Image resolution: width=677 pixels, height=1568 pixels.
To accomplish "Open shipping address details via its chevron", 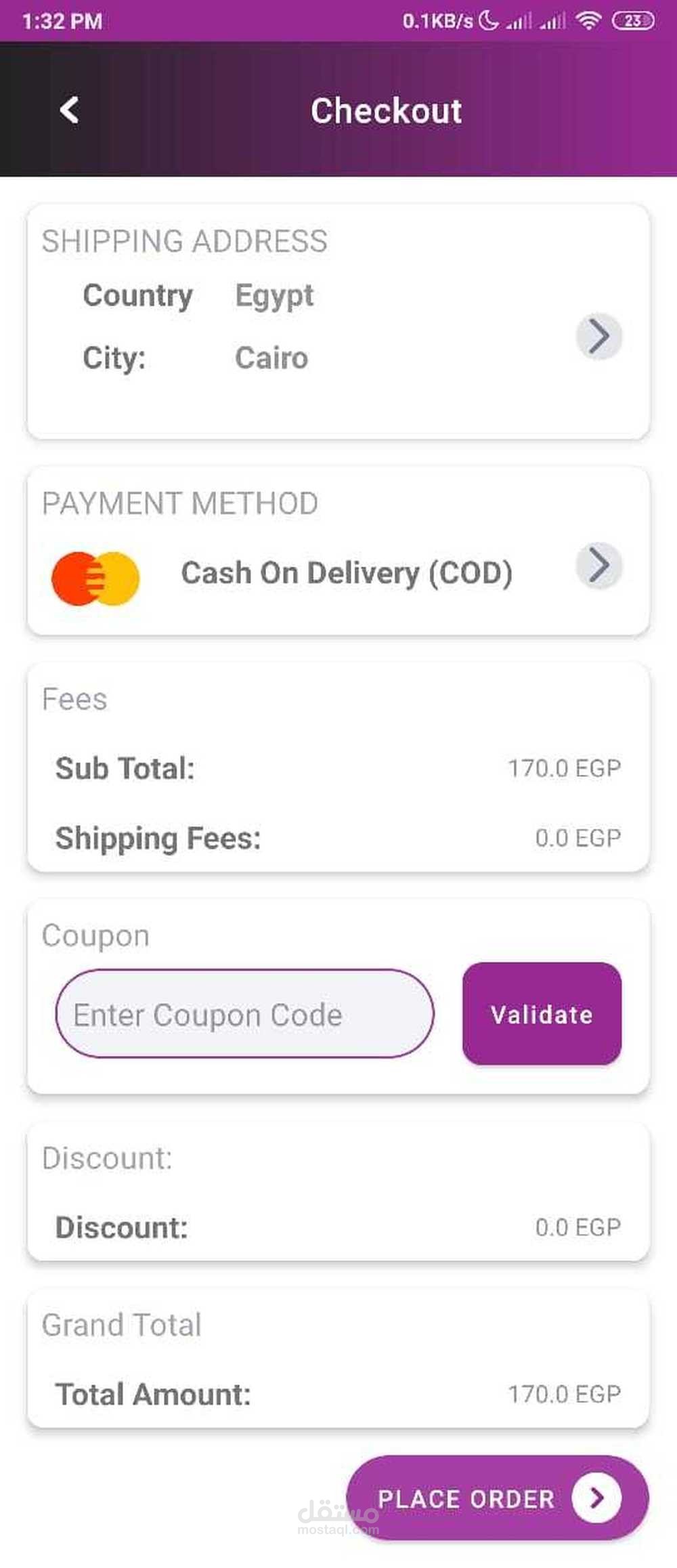I will tap(599, 336).
